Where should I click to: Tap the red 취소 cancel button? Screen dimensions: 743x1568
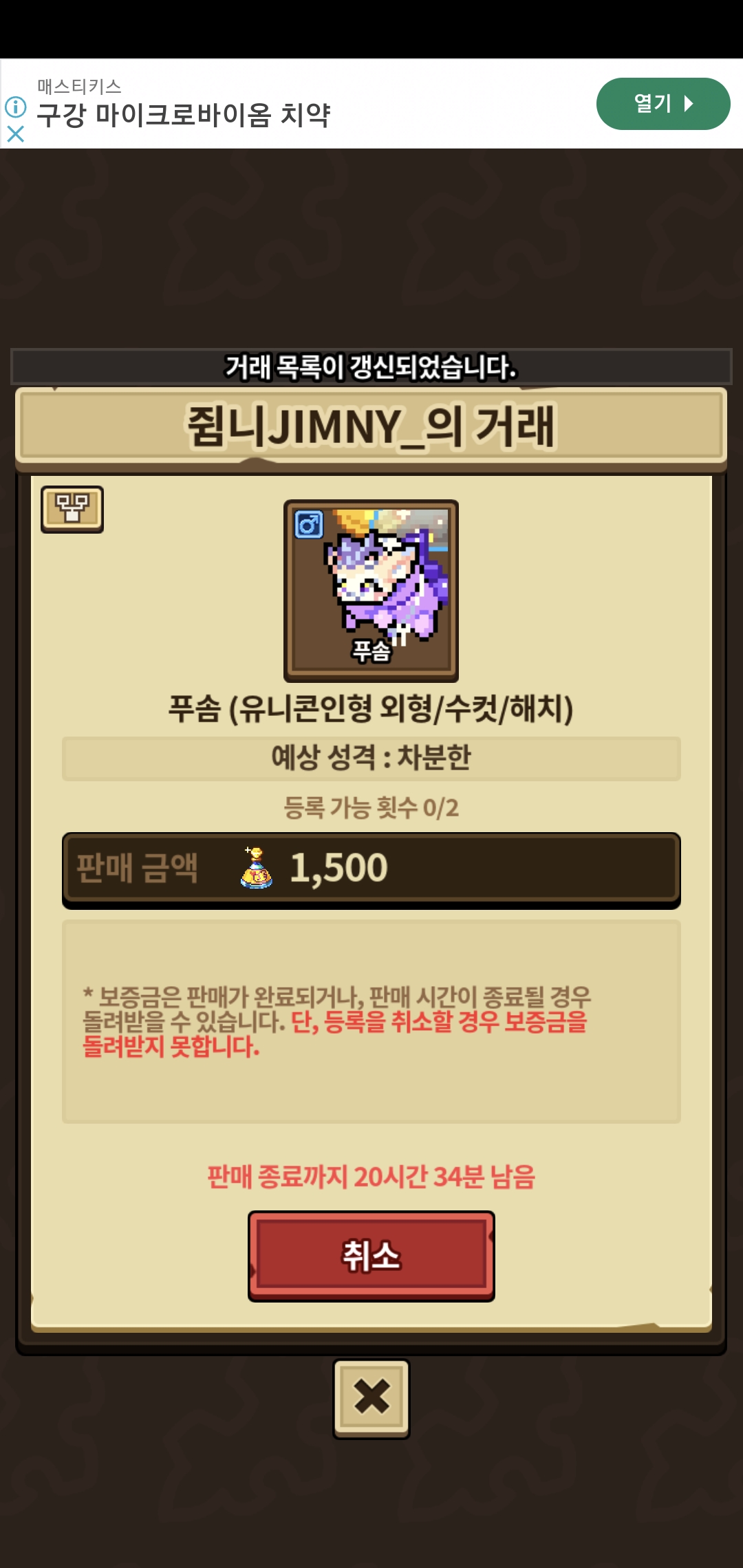[371, 1255]
